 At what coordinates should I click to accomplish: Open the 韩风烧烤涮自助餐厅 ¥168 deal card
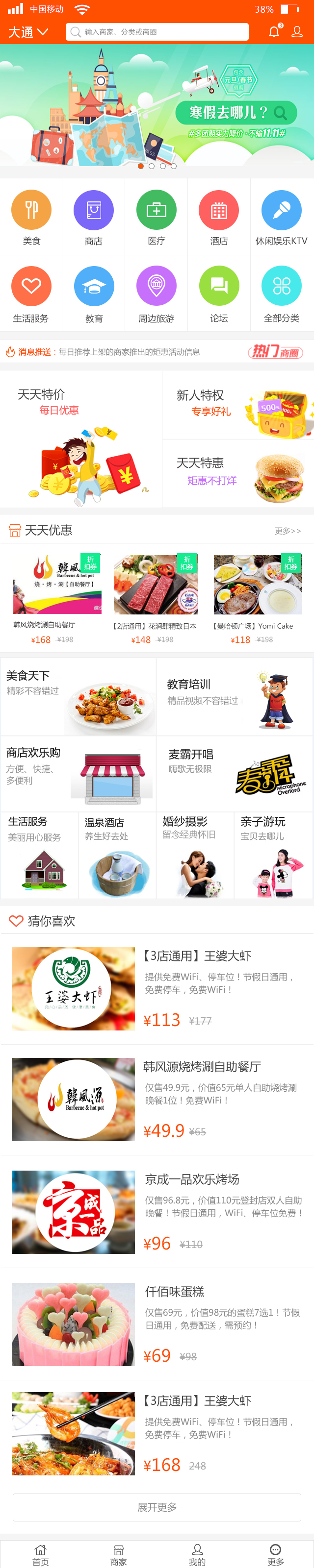57,598
